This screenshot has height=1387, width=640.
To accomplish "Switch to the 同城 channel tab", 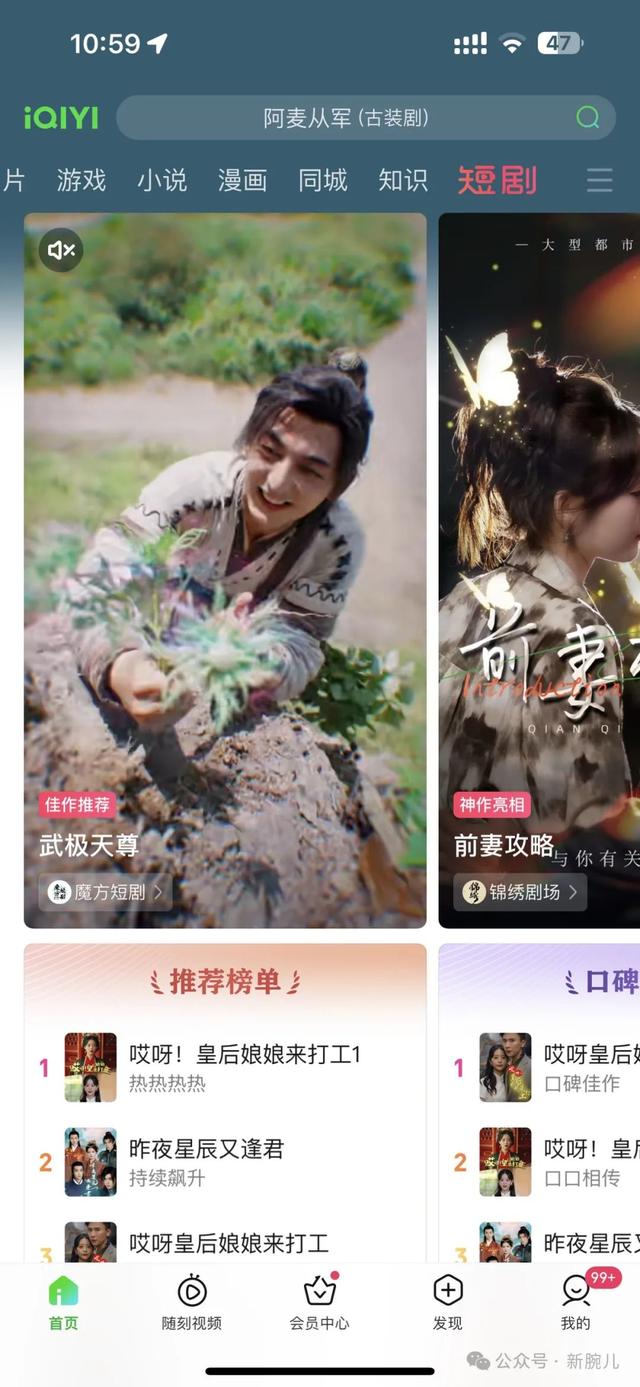I will [322, 180].
